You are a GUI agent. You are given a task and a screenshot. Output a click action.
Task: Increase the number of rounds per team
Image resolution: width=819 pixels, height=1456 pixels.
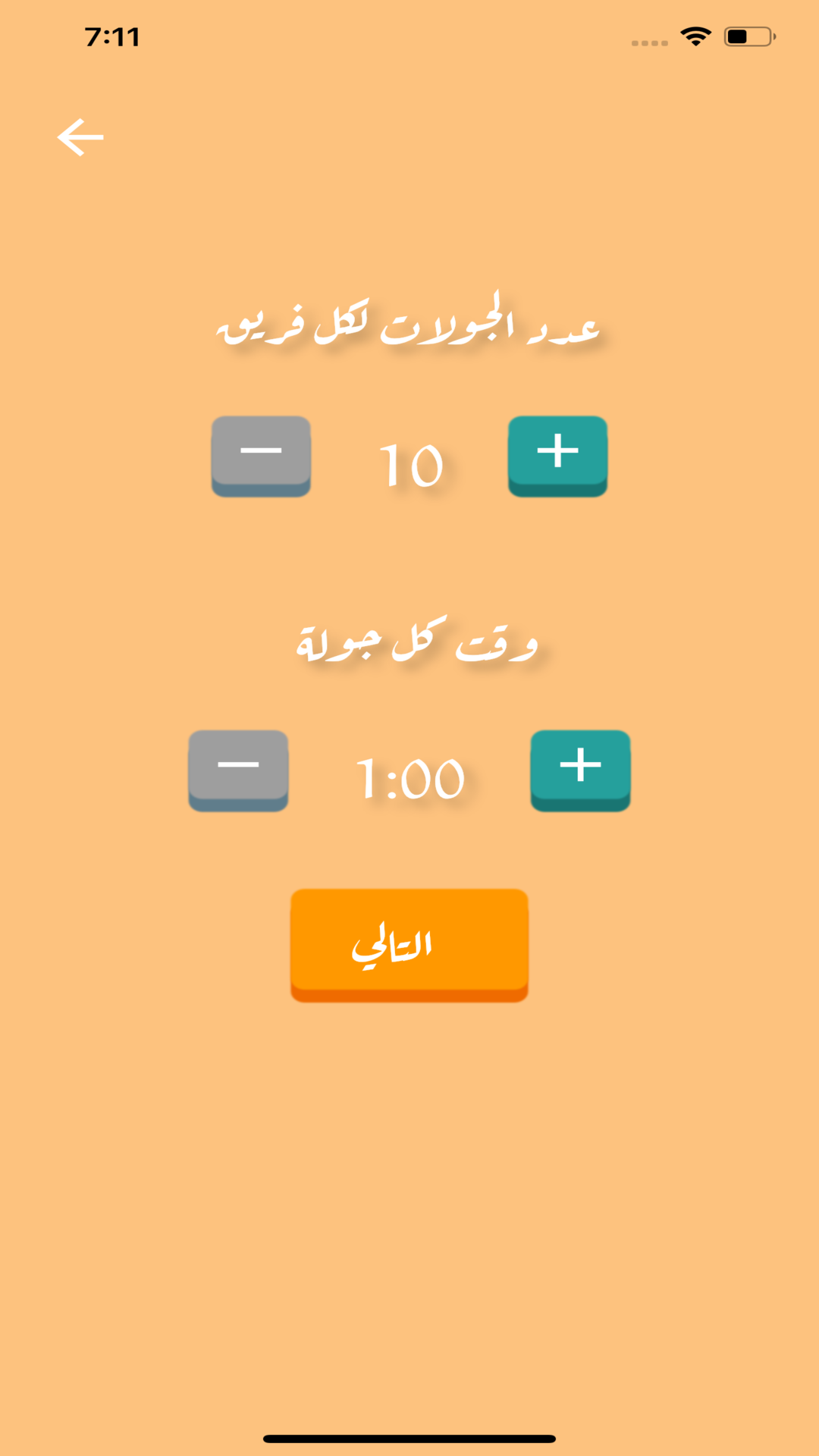(557, 454)
